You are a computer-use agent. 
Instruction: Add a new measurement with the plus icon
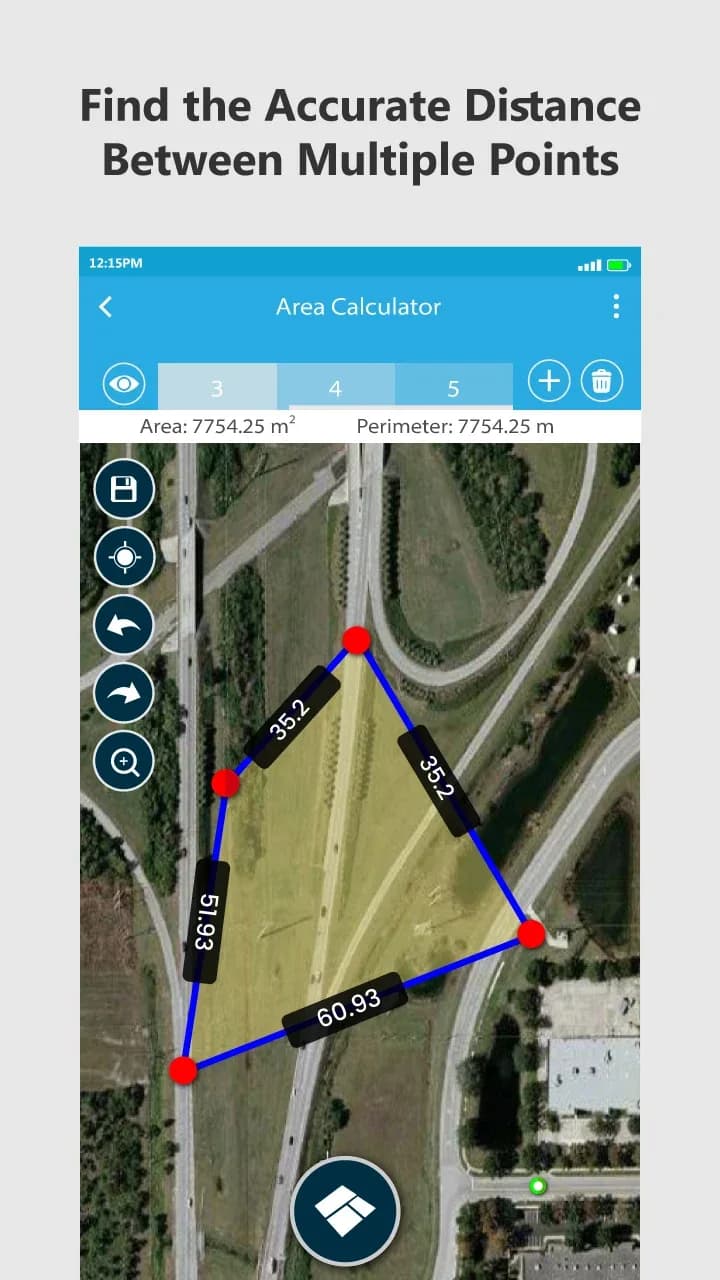tap(549, 381)
